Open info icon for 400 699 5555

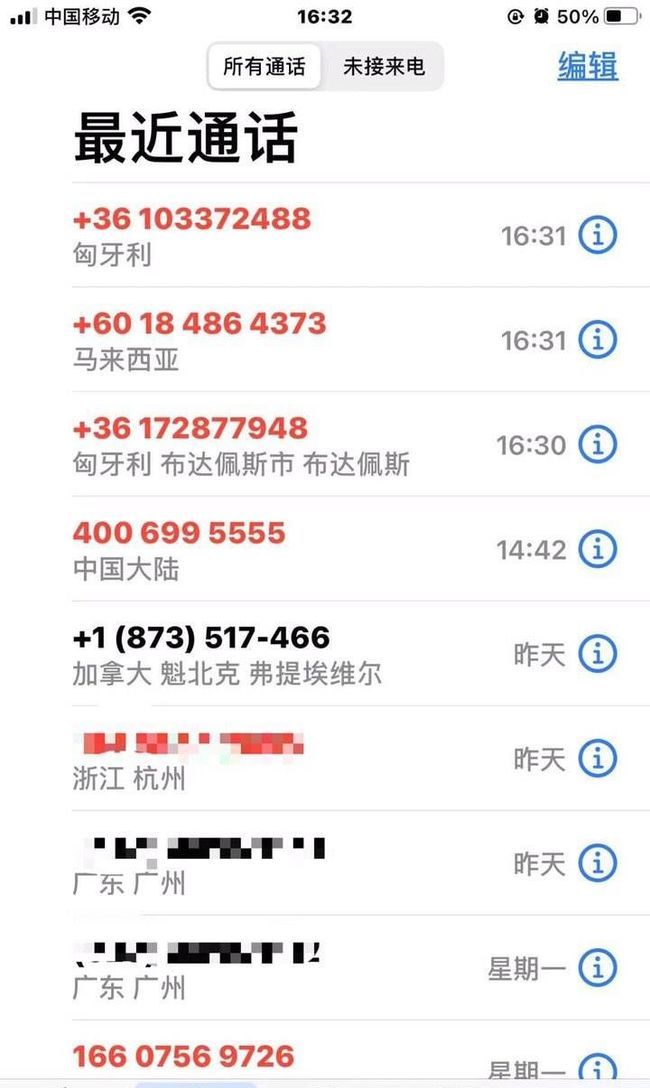pos(598,549)
